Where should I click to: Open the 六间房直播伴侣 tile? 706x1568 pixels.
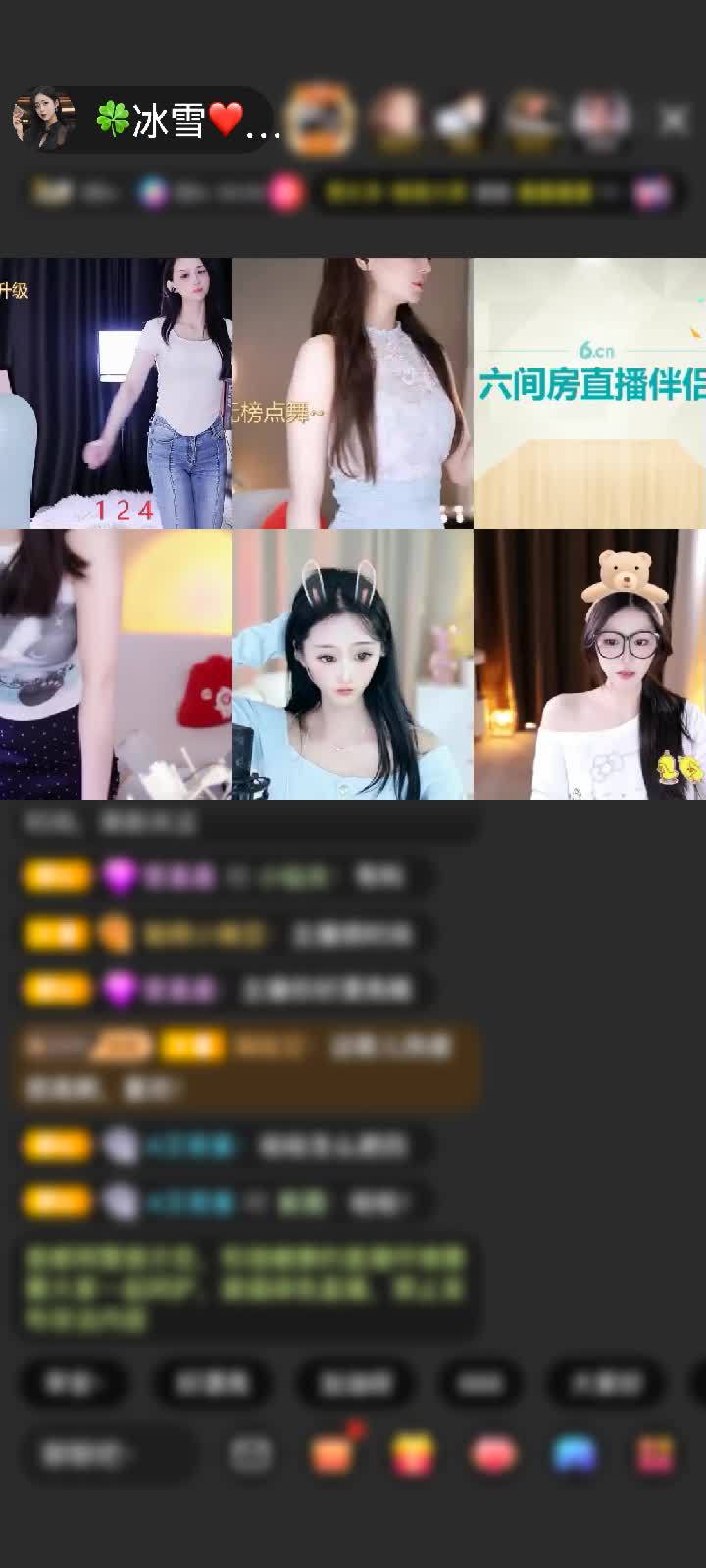click(x=589, y=393)
